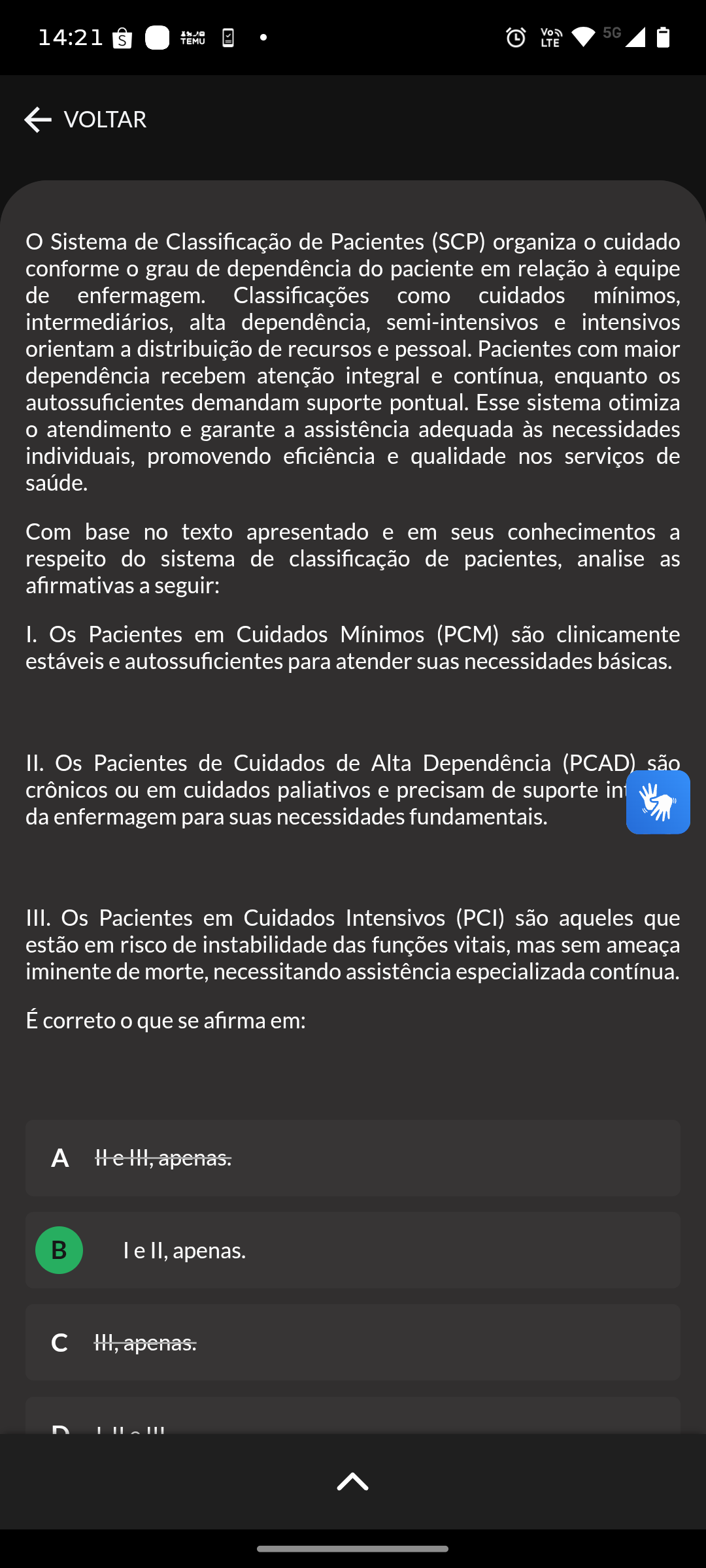The width and height of the screenshot is (706, 1568).
Task: Select answer A "II e III, apenas."
Action: (353, 1158)
